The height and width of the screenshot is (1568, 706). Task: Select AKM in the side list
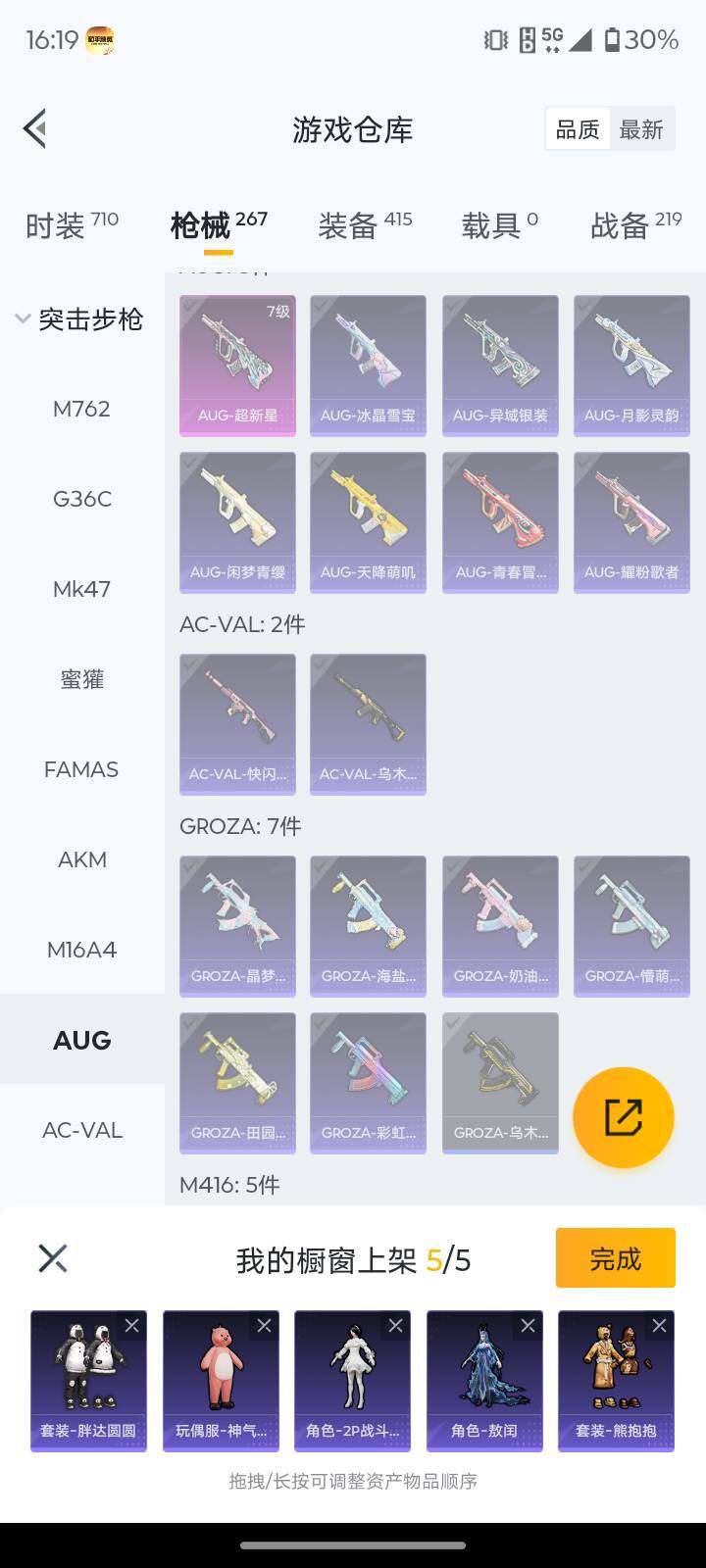81,859
